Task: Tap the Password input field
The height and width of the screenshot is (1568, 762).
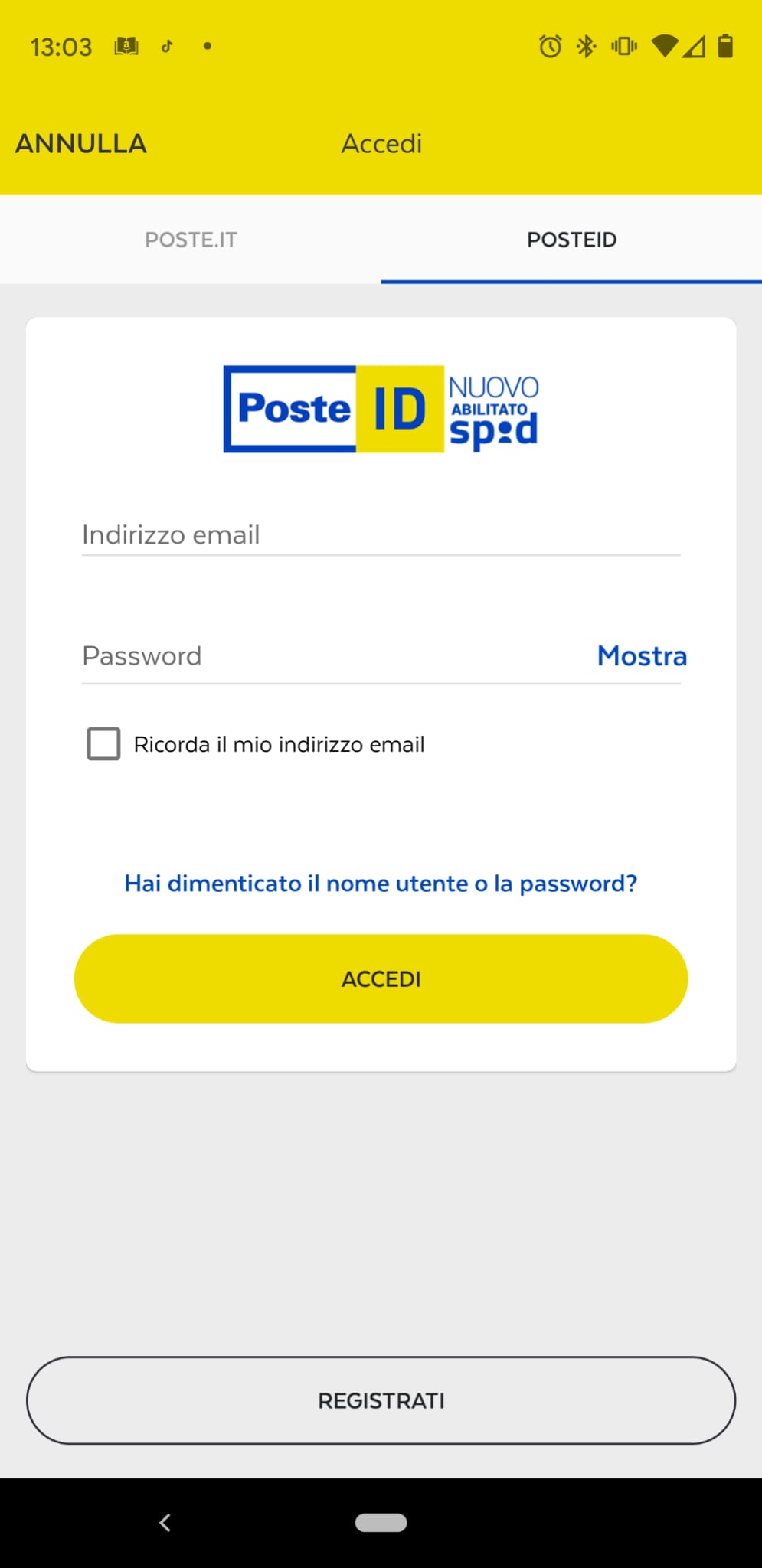Action: coord(329,656)
